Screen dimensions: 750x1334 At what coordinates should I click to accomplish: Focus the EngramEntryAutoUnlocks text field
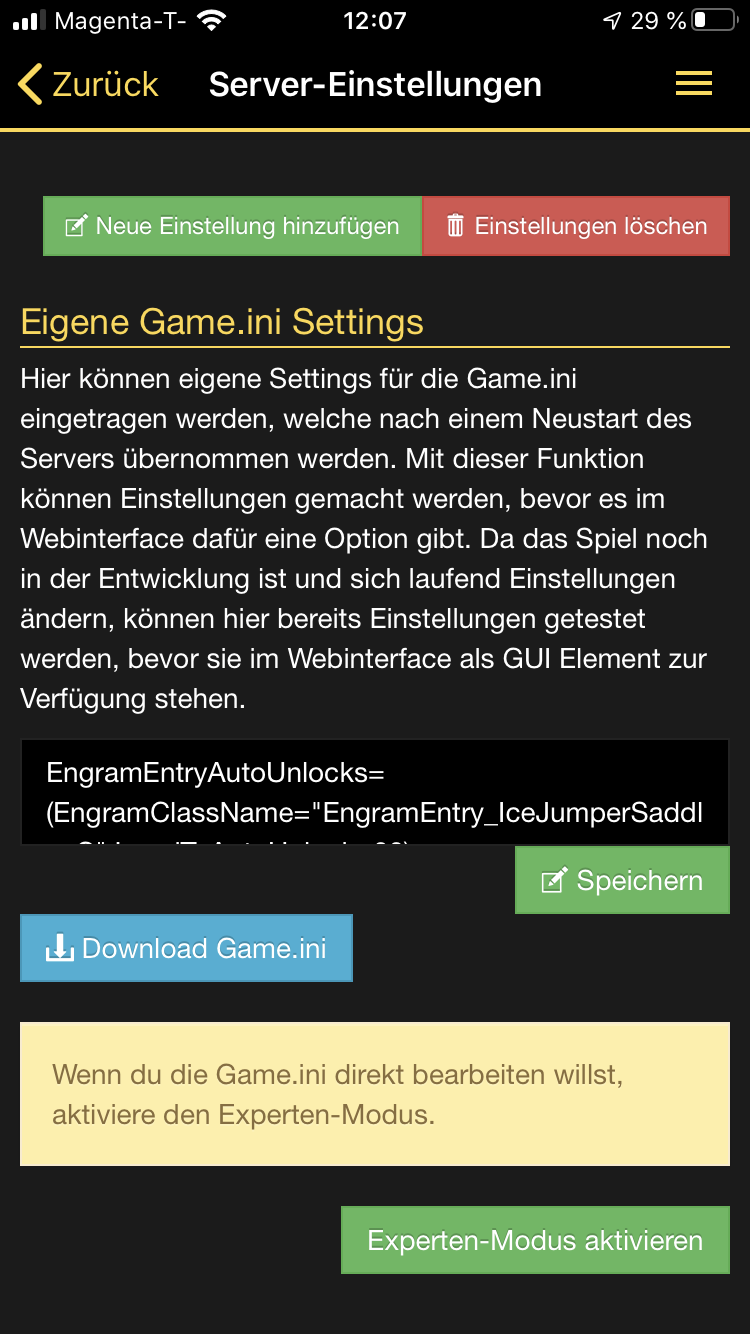[375, 792]
